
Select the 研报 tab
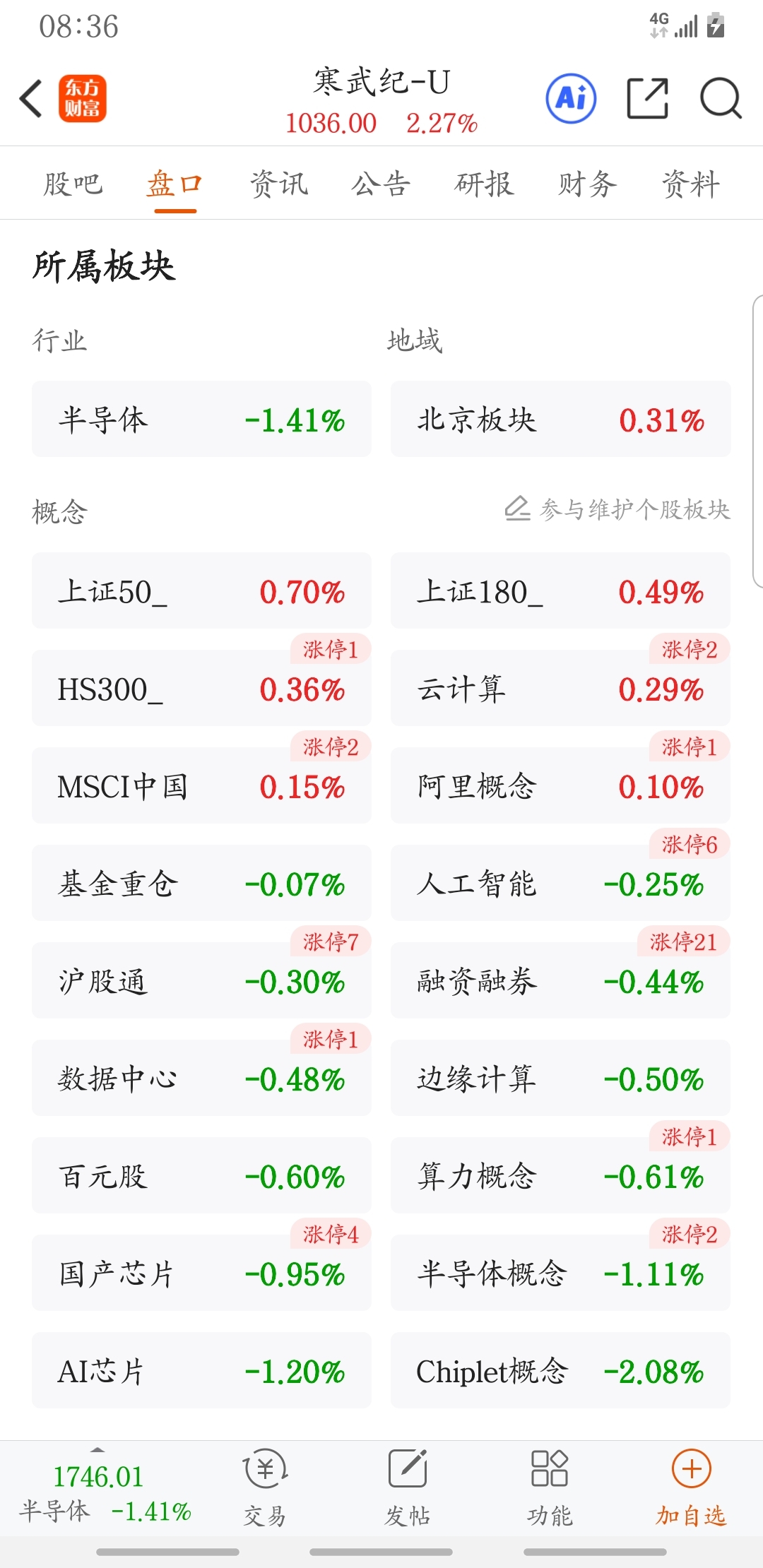click(485, 184)
